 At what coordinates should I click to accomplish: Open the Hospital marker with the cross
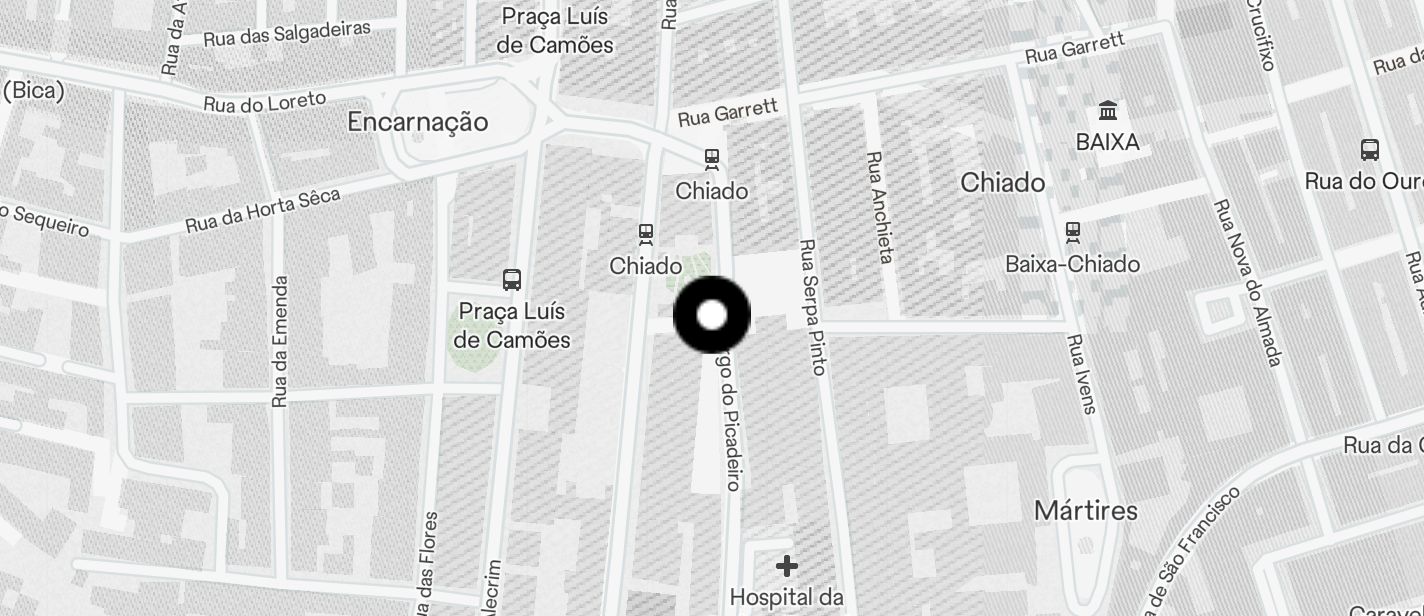point(787,567)
